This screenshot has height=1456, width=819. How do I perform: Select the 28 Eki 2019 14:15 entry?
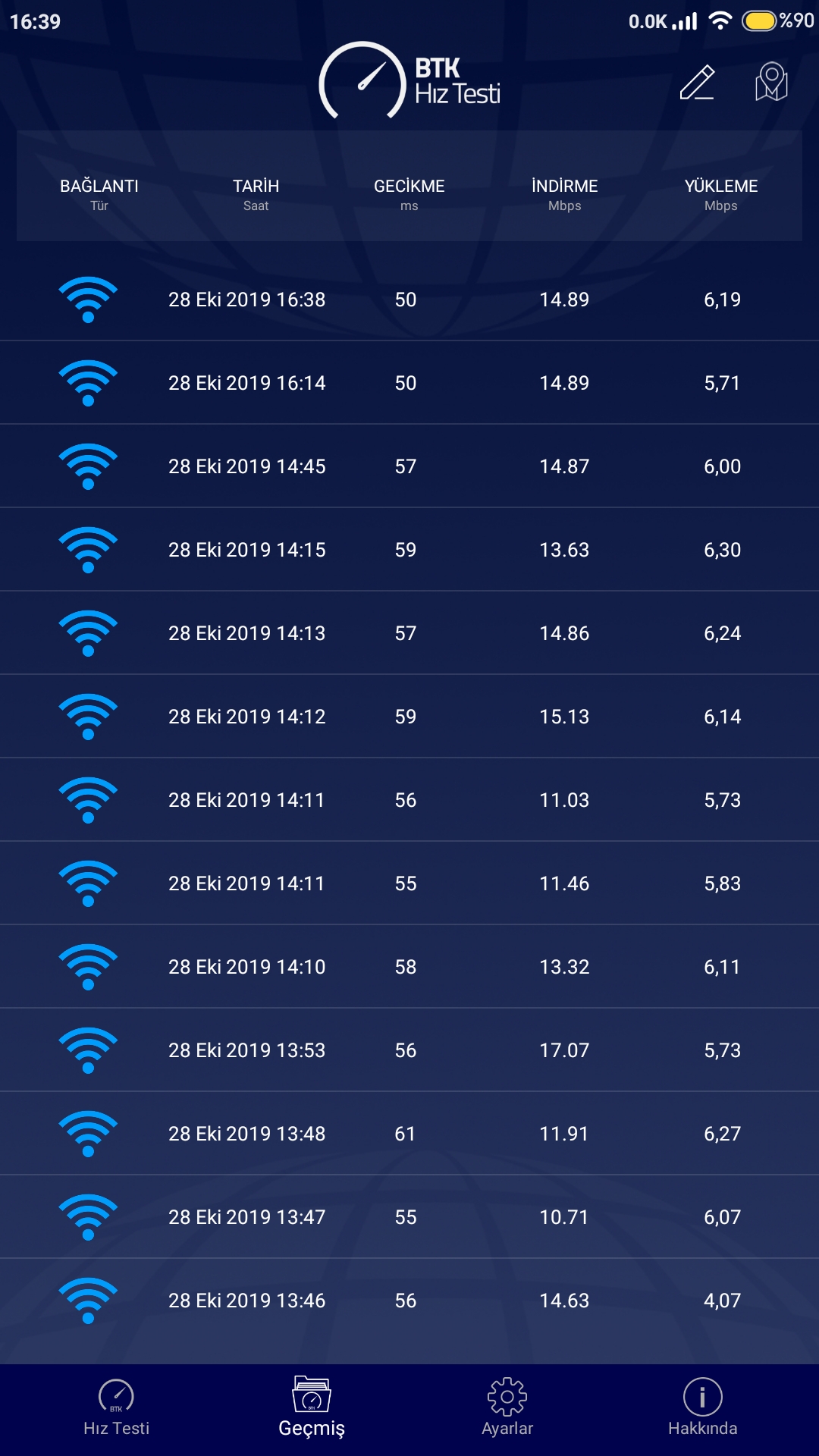coord(409,550)
